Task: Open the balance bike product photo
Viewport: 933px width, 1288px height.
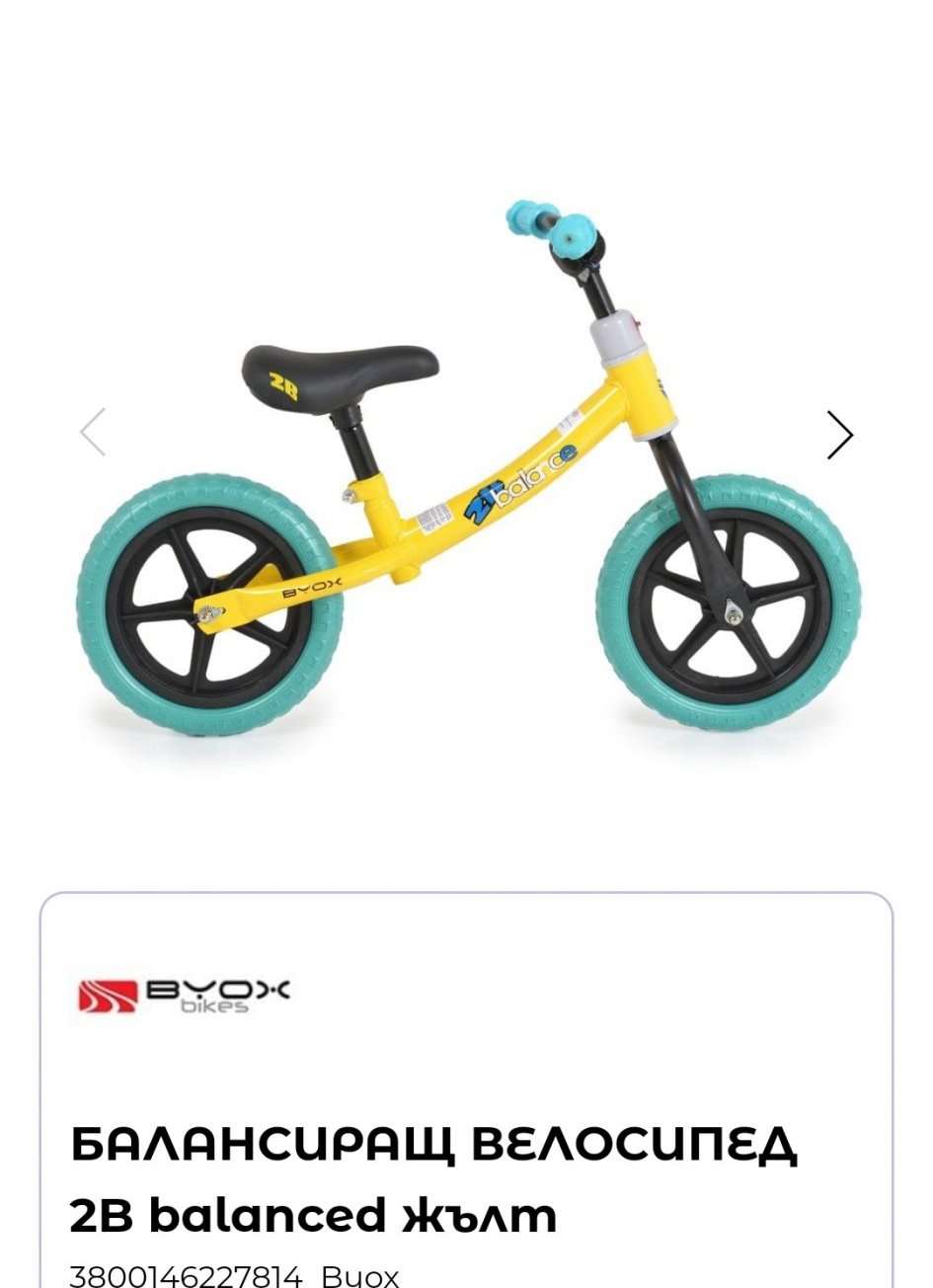Action: pos(468,474)
